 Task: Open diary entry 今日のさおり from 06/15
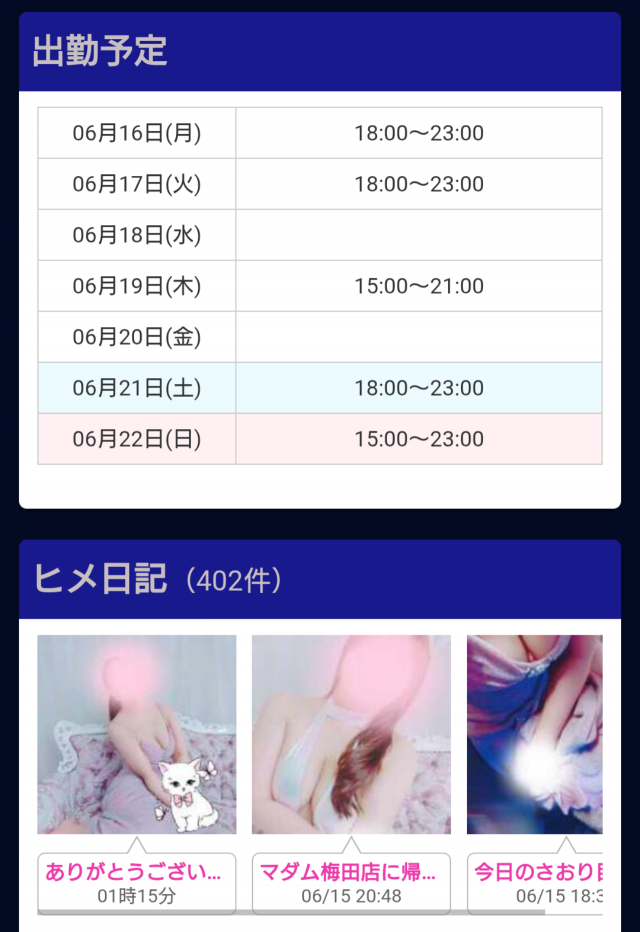pos(536,872)
